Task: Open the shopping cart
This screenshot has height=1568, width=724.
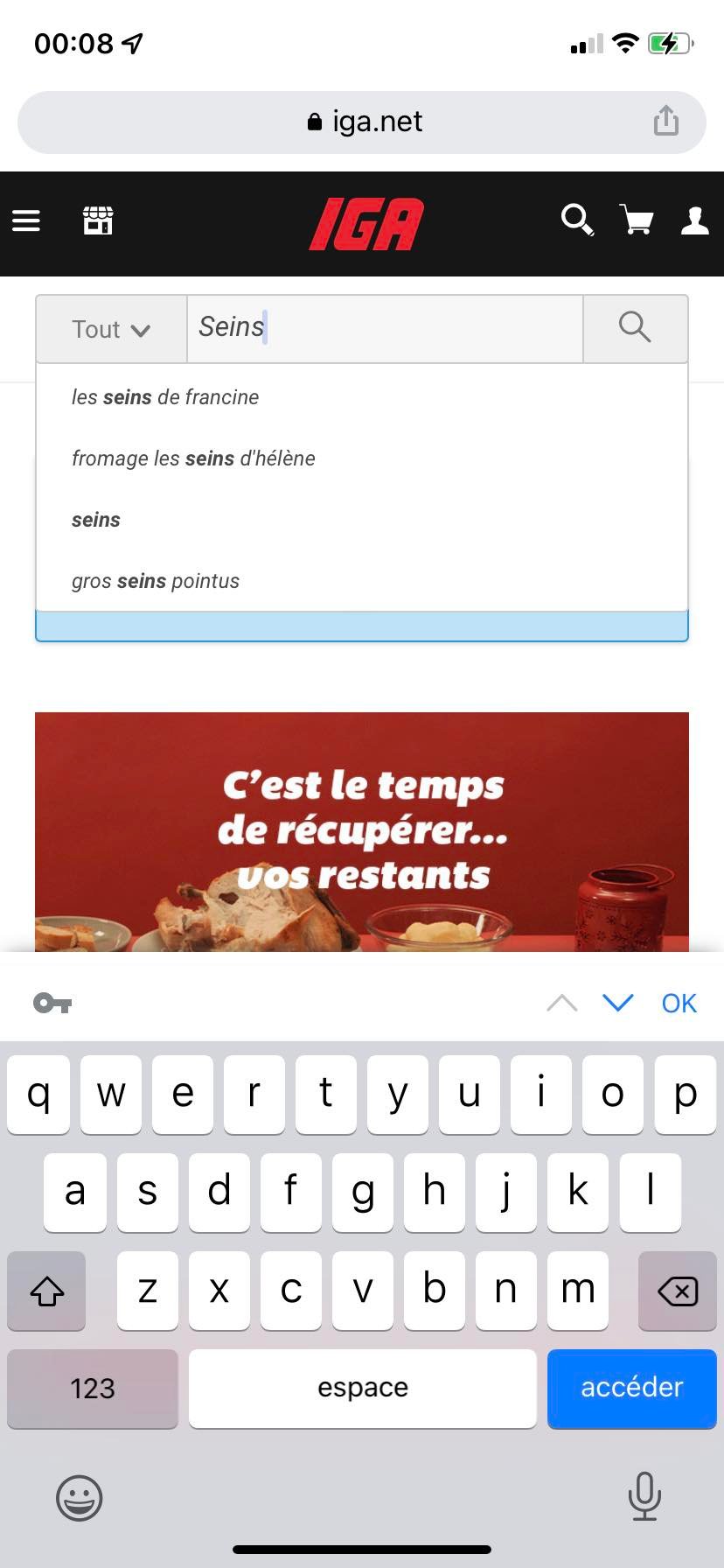Action: coord(637,220)
